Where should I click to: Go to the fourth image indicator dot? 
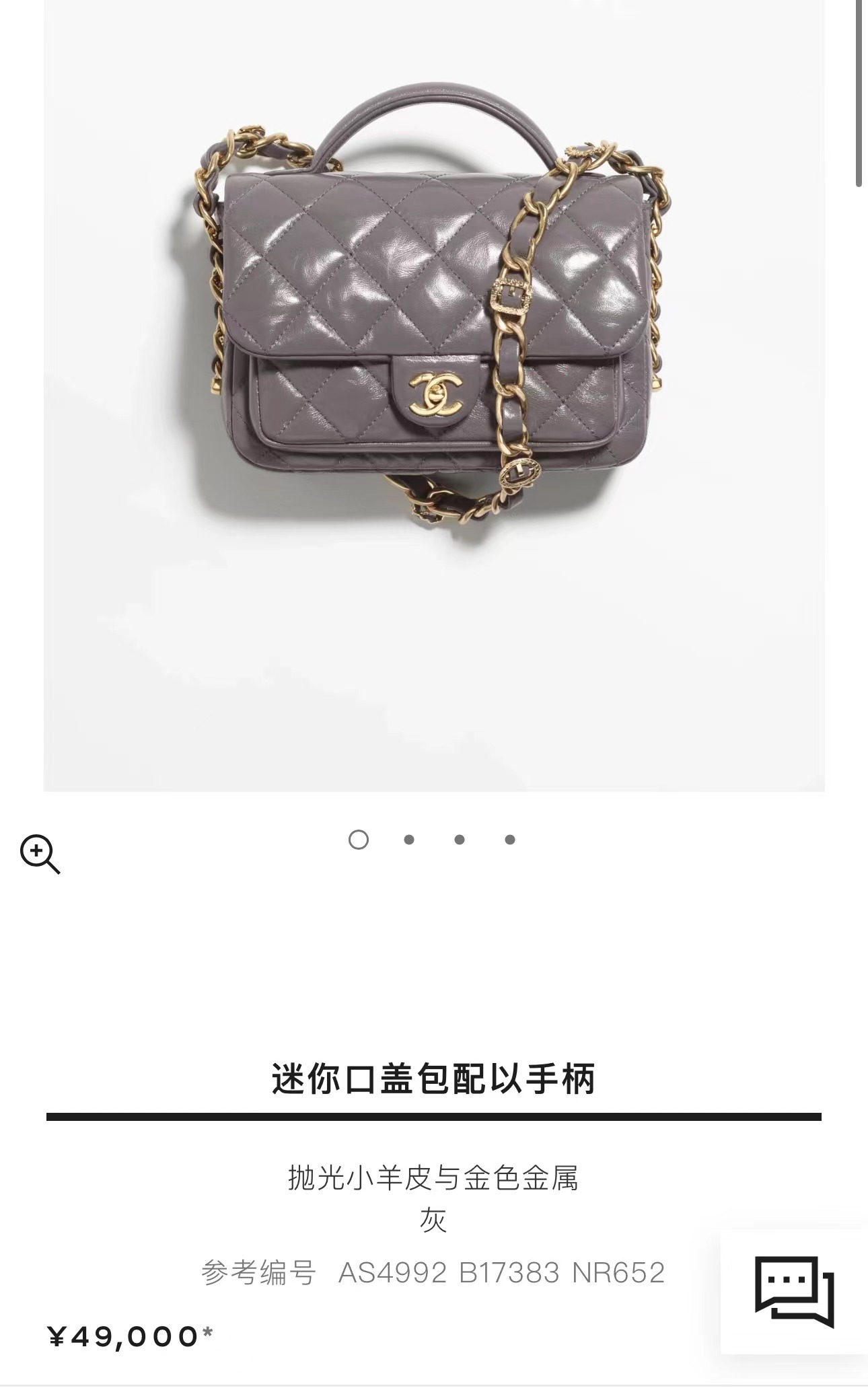click(510, 840)
